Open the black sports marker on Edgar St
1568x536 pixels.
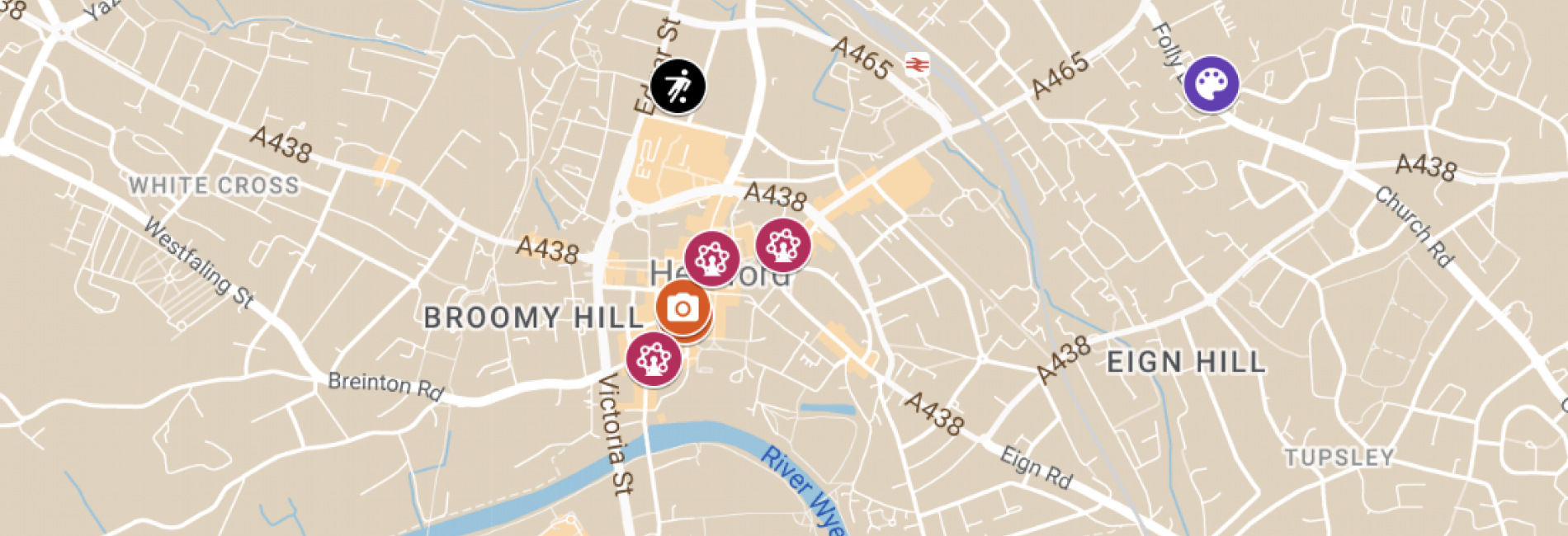pos(678,86)
